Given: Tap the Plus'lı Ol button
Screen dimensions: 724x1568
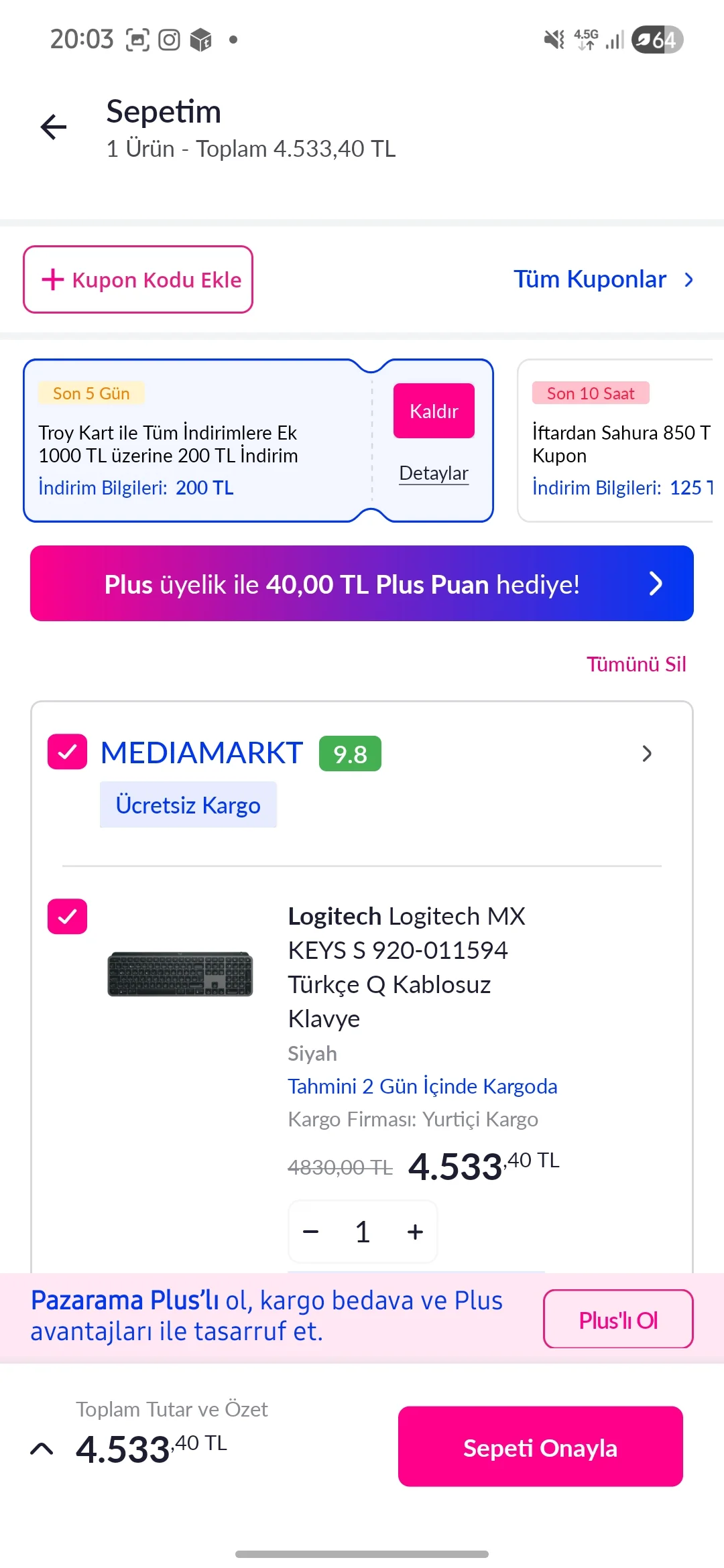Looking at the screenshot, I should pyautogui.click(x=618, y=1319).
